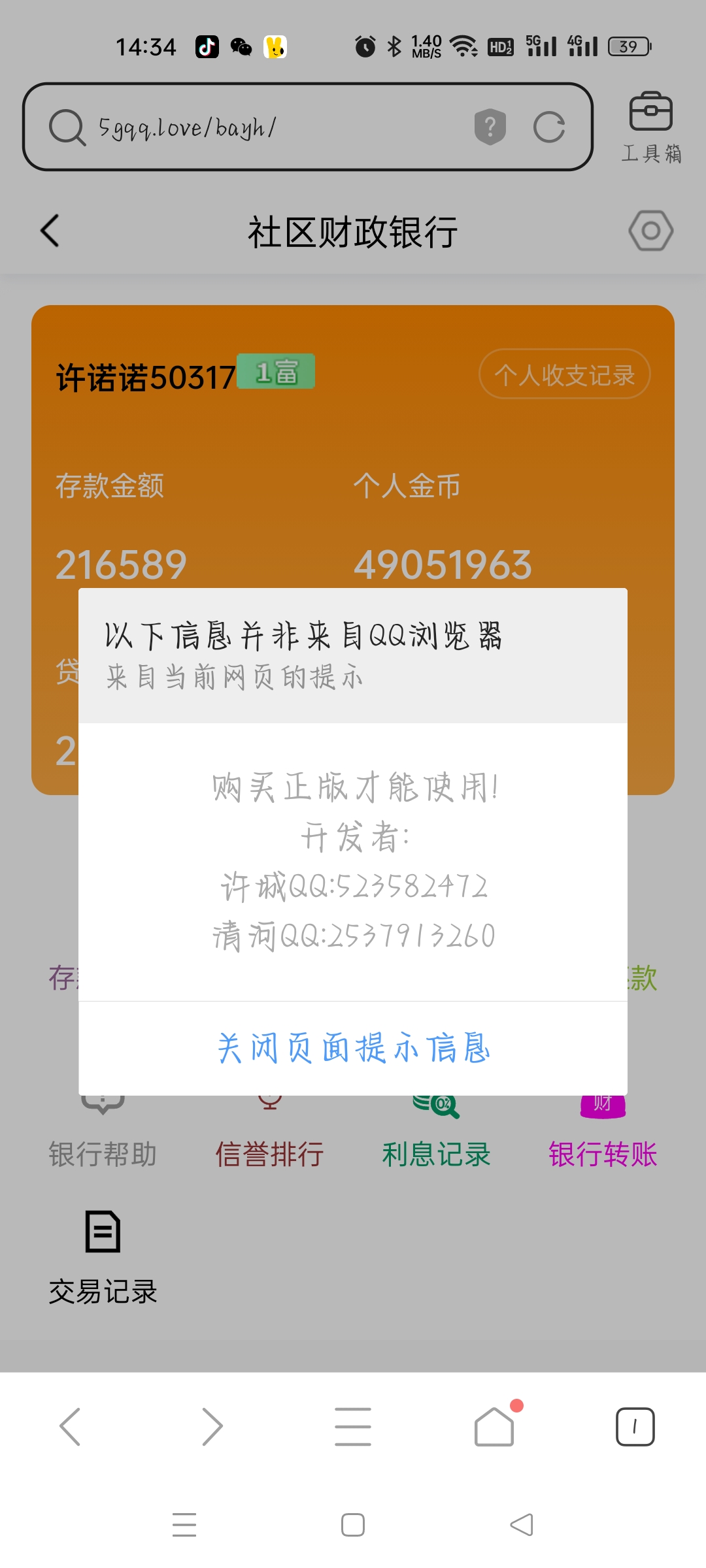
Task: Open the tab switcher showing 1
Action: [x=635, y=1426]
